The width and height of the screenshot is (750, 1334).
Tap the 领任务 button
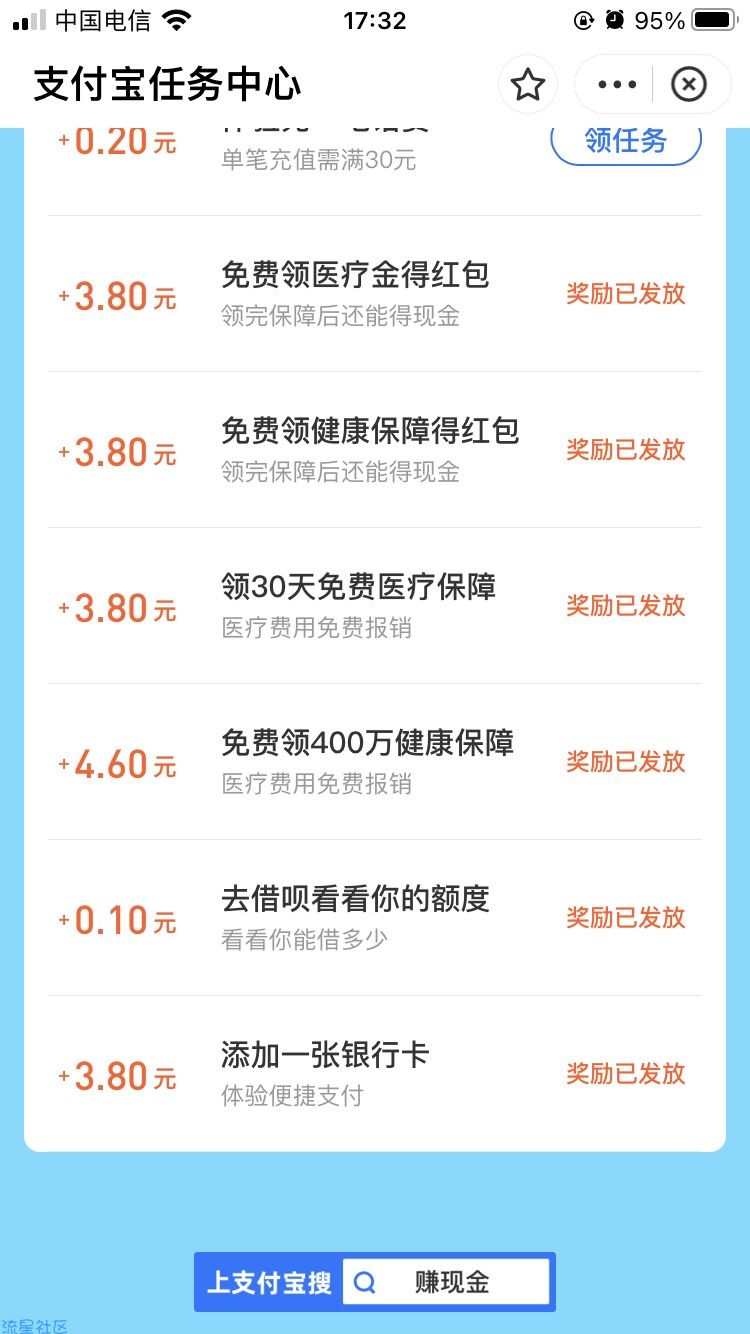point(626,141)
